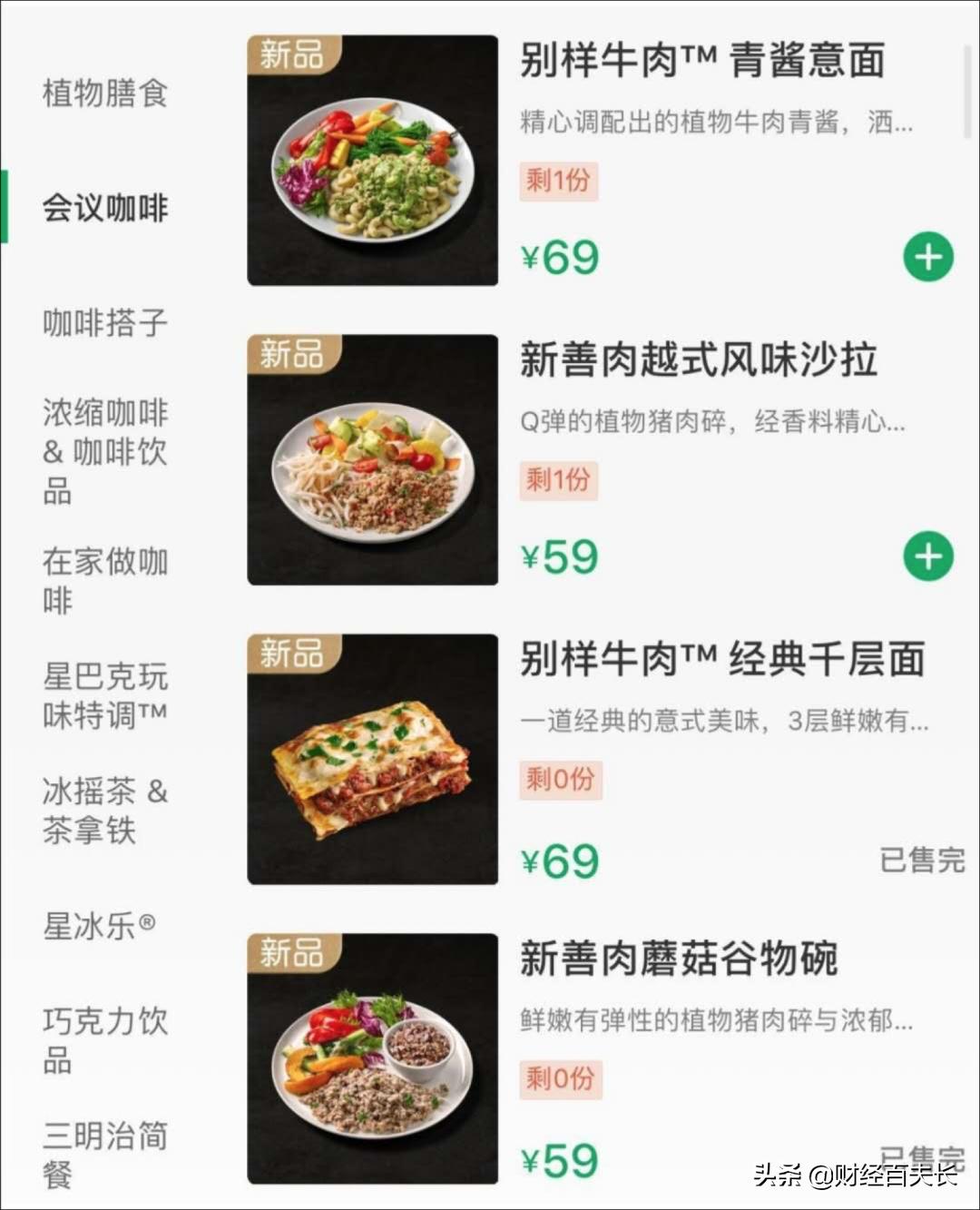Select 星巴克玩味特调™ from the sidebar
Screen dimensions: 980x1210
(x=104, y=695)
